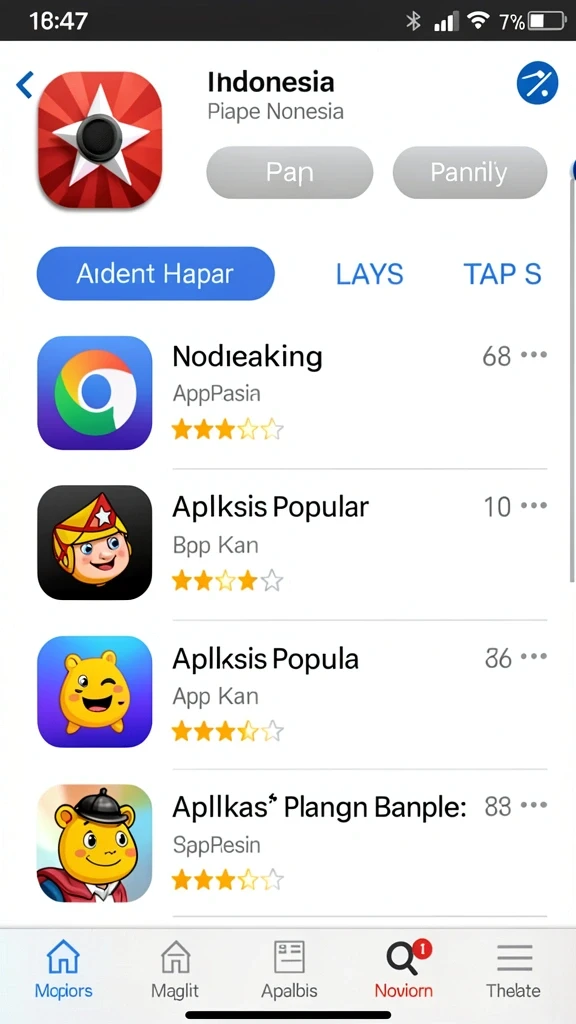Viewport: 576px width, 1024px height.
Task: Open more options for Aplksis Popula
Action: click(x=534, y=656)
